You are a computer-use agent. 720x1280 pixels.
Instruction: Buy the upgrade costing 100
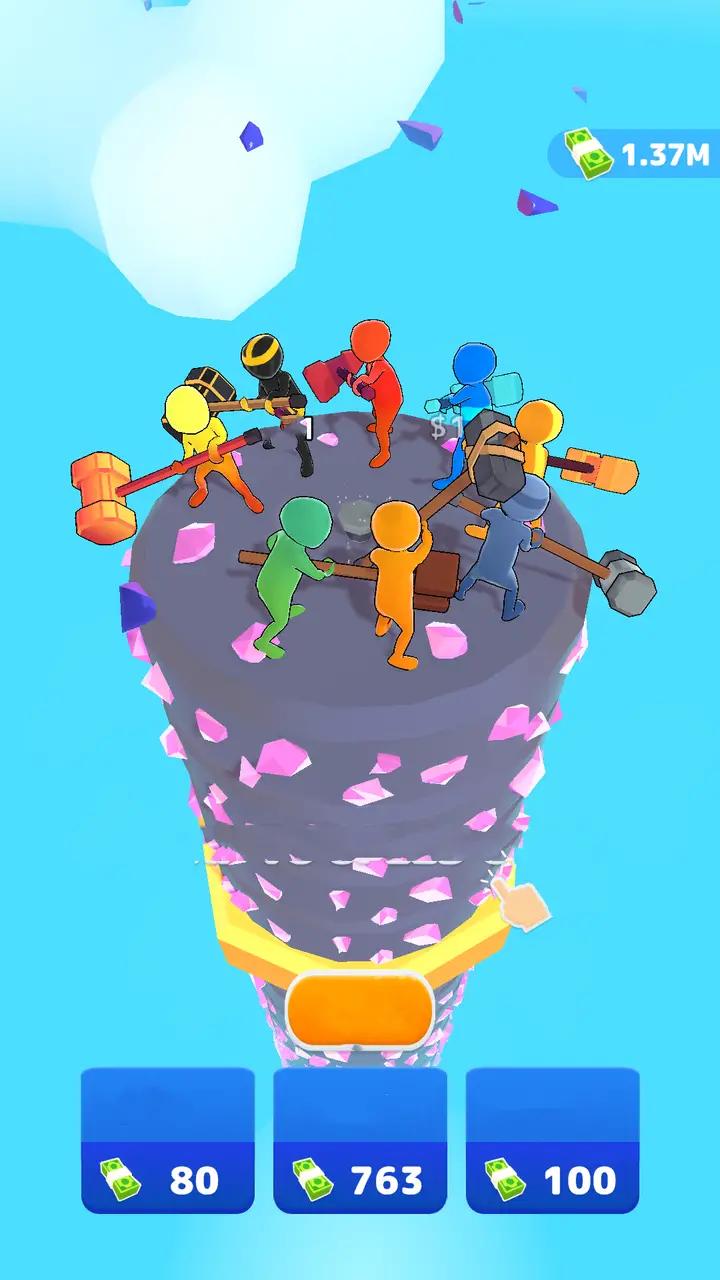point(552,1140)
